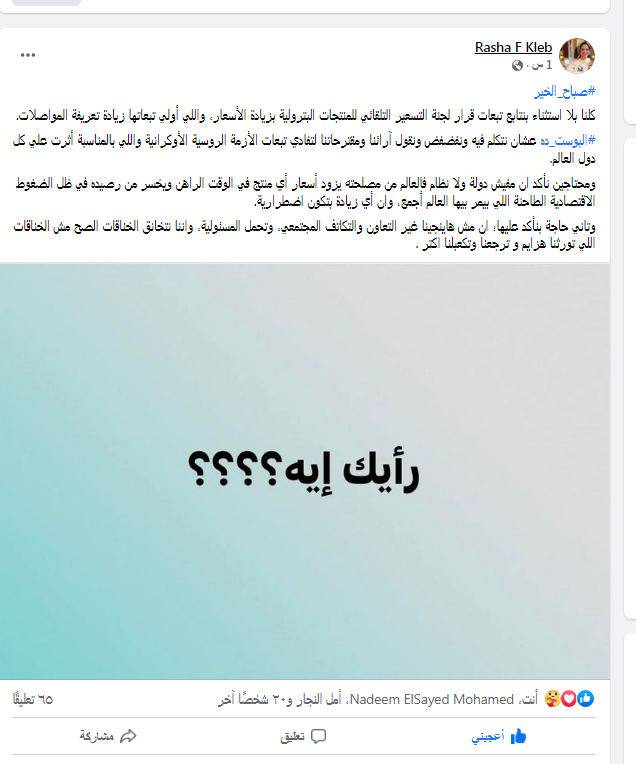636x764 pixels.
Task: Comment on the post via تعليق
Action: tap(304, 736)
